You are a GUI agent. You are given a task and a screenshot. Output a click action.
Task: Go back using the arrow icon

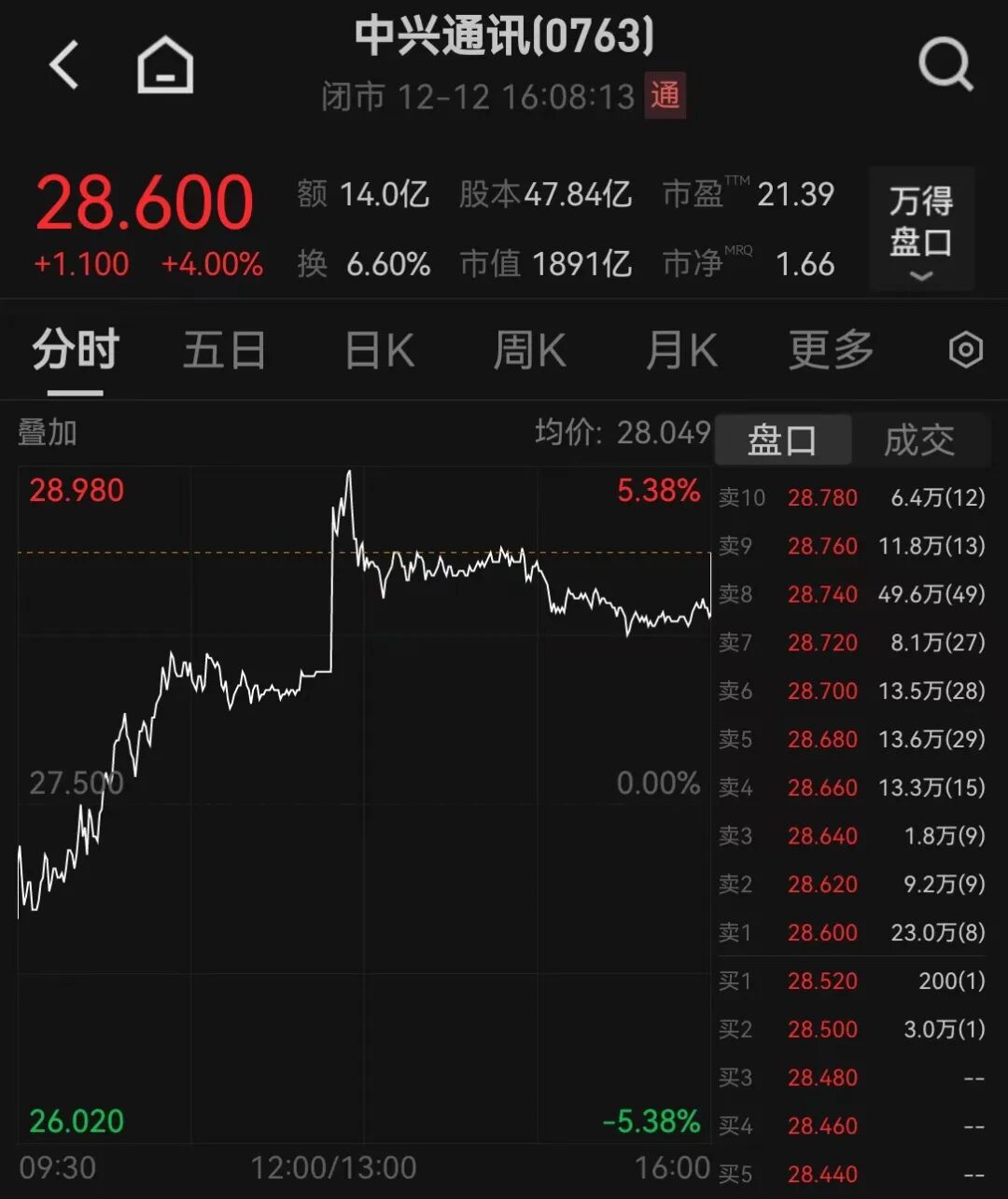[64, 65]
